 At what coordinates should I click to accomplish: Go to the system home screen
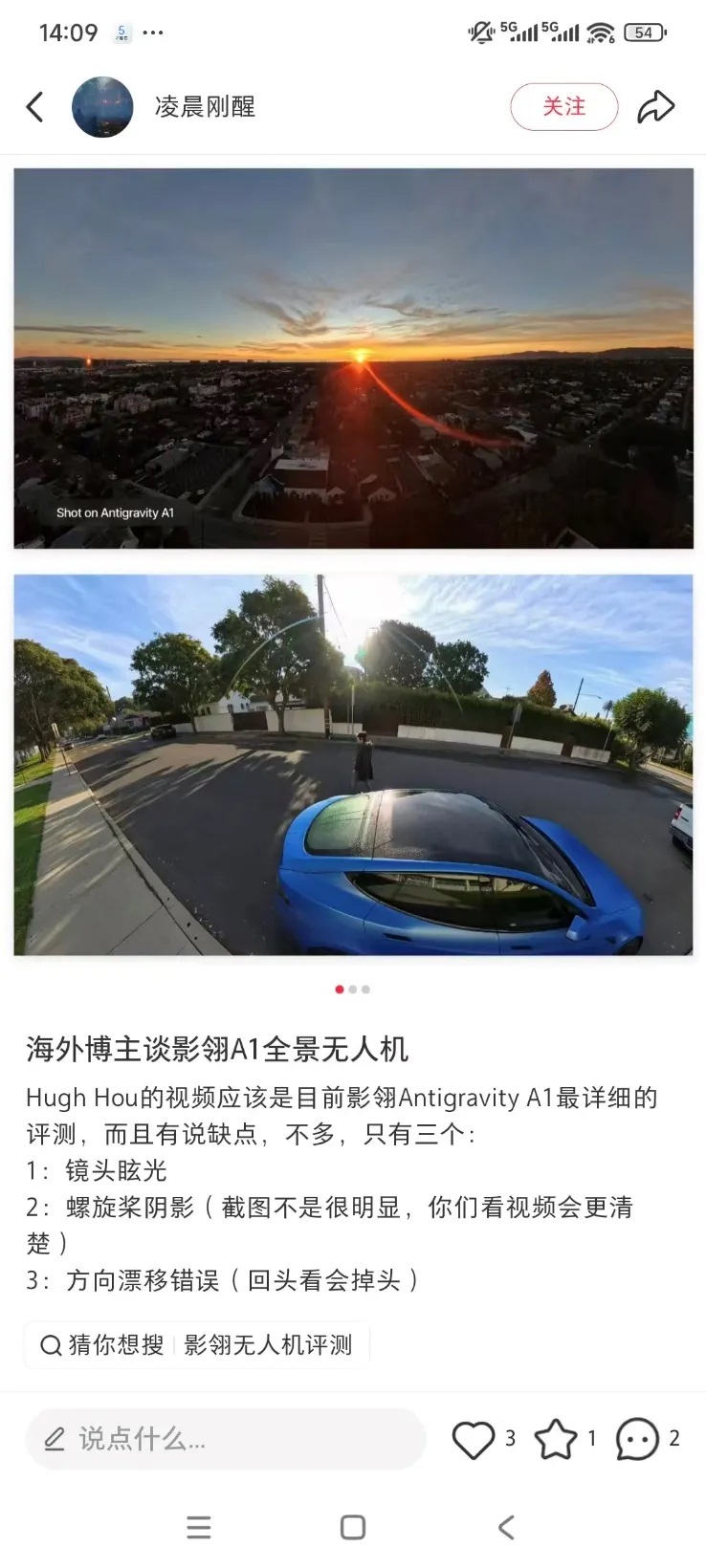click(x=353, y=1527)
